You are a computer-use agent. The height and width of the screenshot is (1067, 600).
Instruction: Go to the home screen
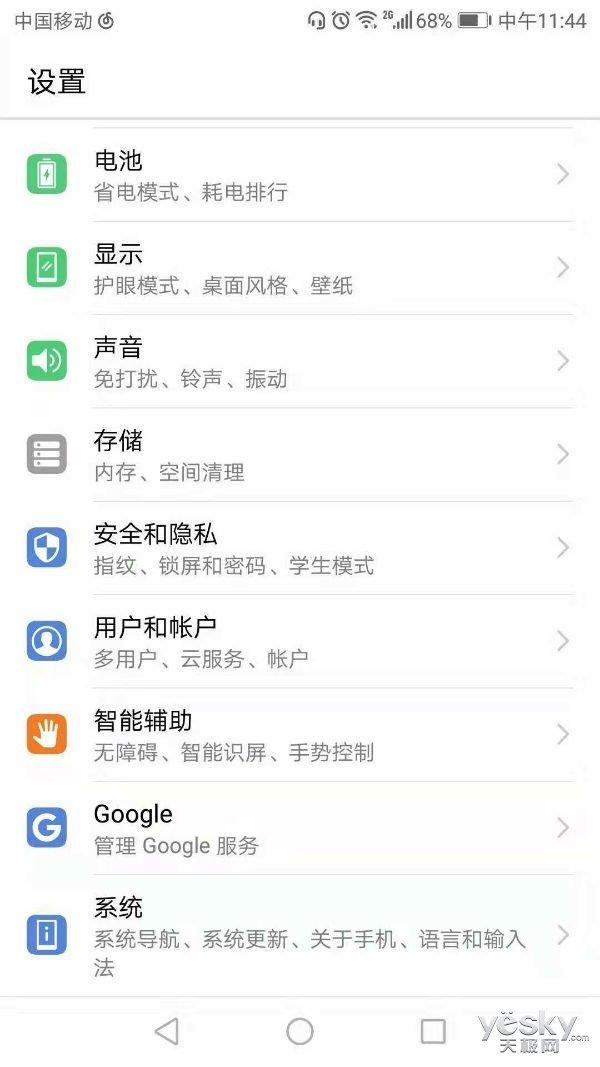pyautogui.click(x=300, y=1031)
